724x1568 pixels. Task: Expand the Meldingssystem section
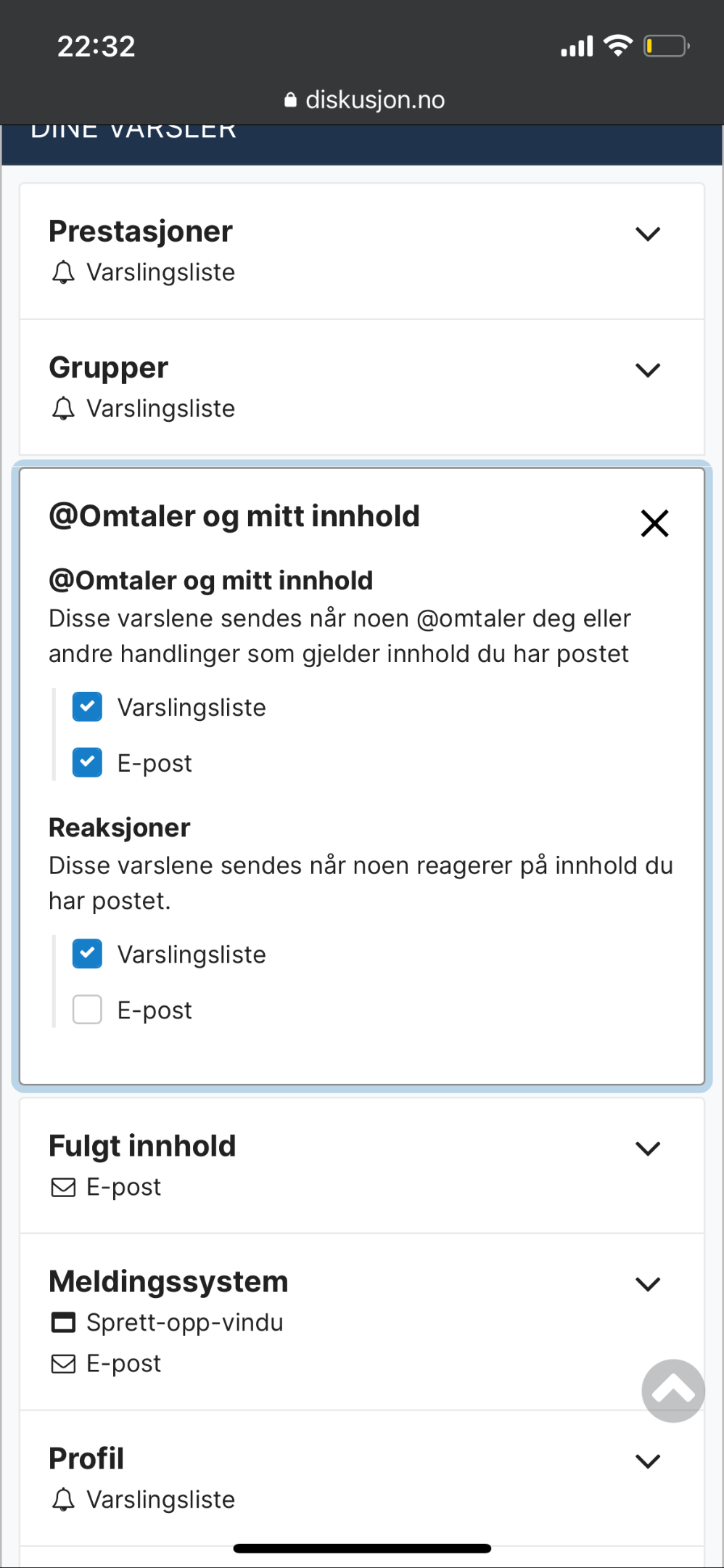click(x=647, y=1284)
